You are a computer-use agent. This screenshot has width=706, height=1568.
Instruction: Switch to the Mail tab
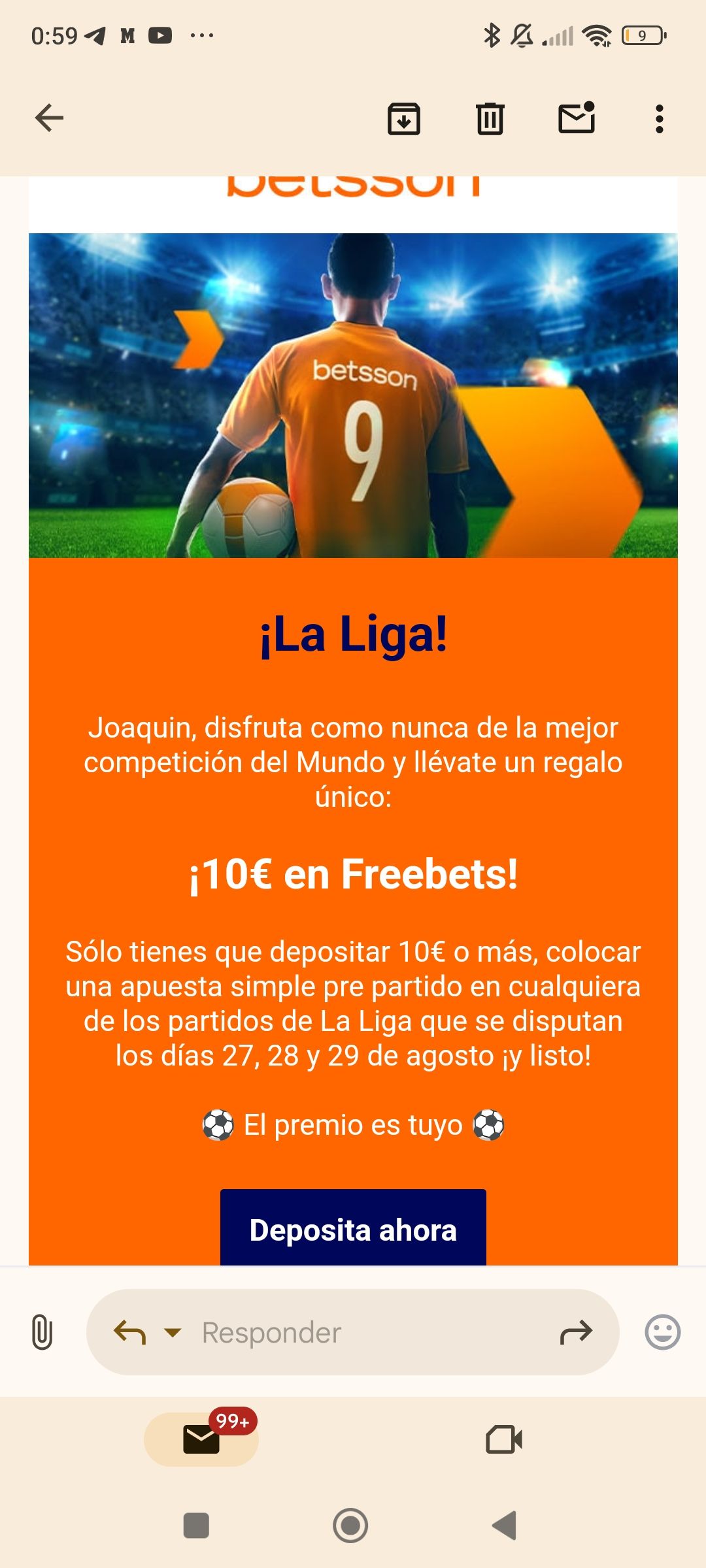[201, 1439]
